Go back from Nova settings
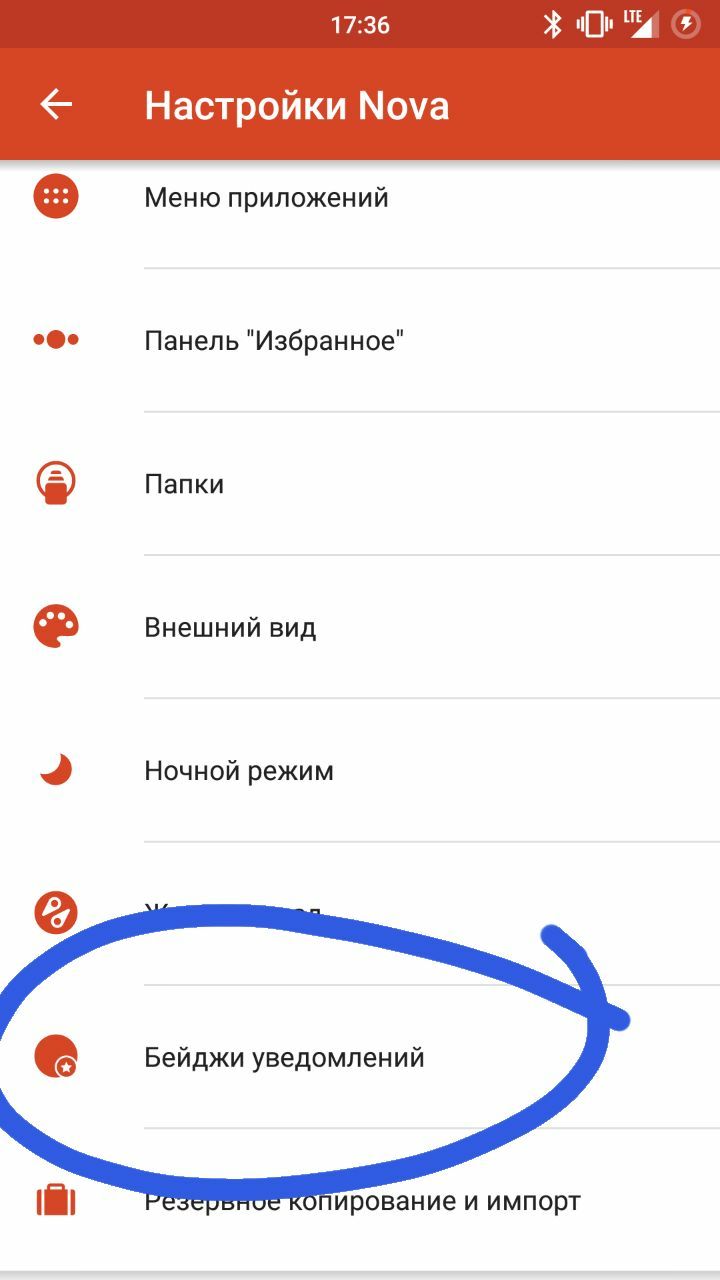Image resolution: width=720 pixels, height=1280 pixels. tap(56, 105)
